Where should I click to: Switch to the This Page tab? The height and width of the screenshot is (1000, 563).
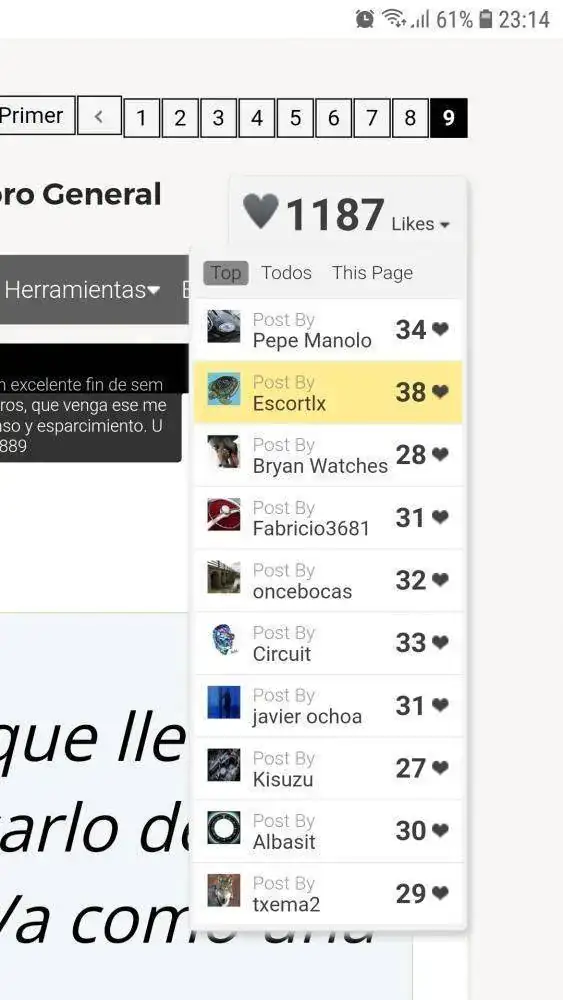click(x=372, y=273)
